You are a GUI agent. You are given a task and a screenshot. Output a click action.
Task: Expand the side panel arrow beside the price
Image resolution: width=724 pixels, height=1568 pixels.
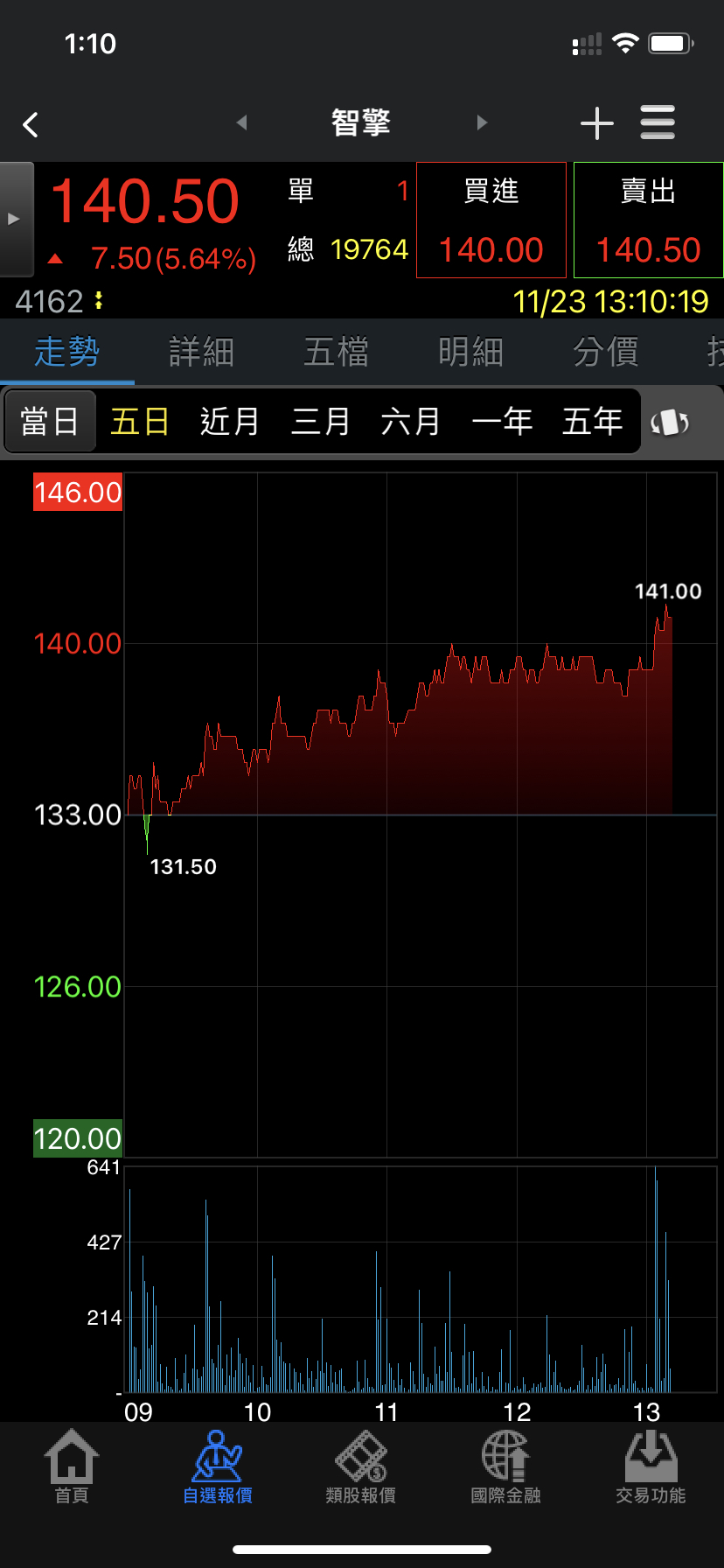[x=15, y=219]
